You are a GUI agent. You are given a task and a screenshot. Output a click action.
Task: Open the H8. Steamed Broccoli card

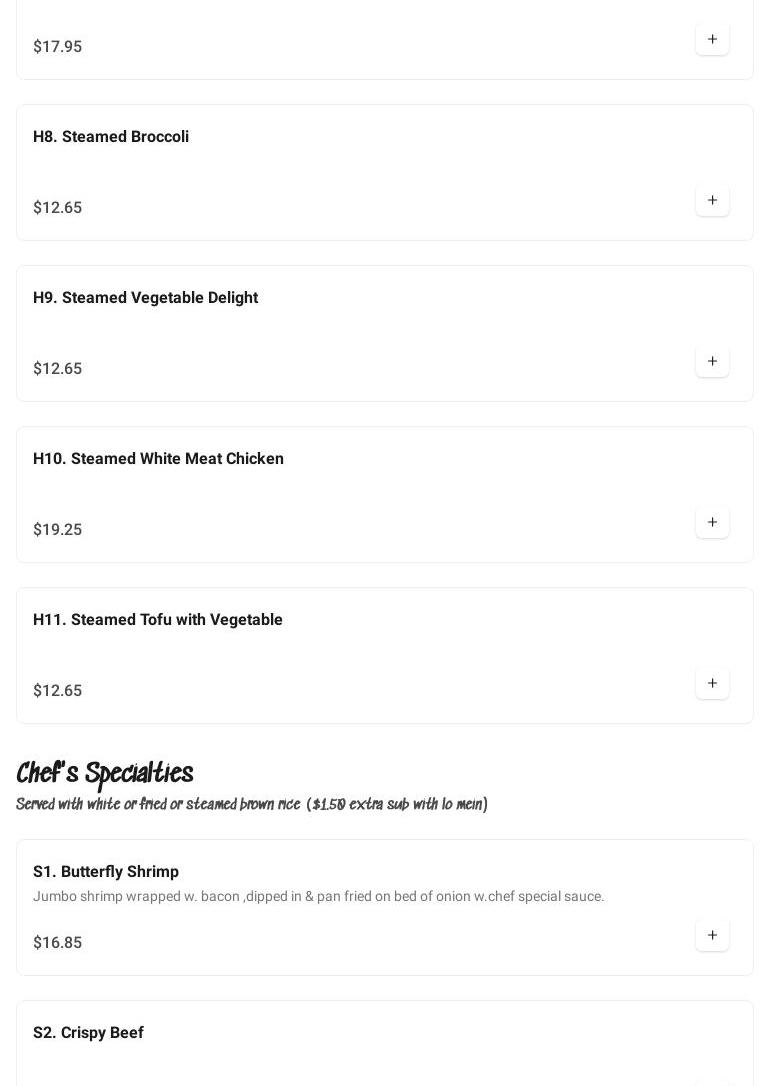[x=111, y=137]
